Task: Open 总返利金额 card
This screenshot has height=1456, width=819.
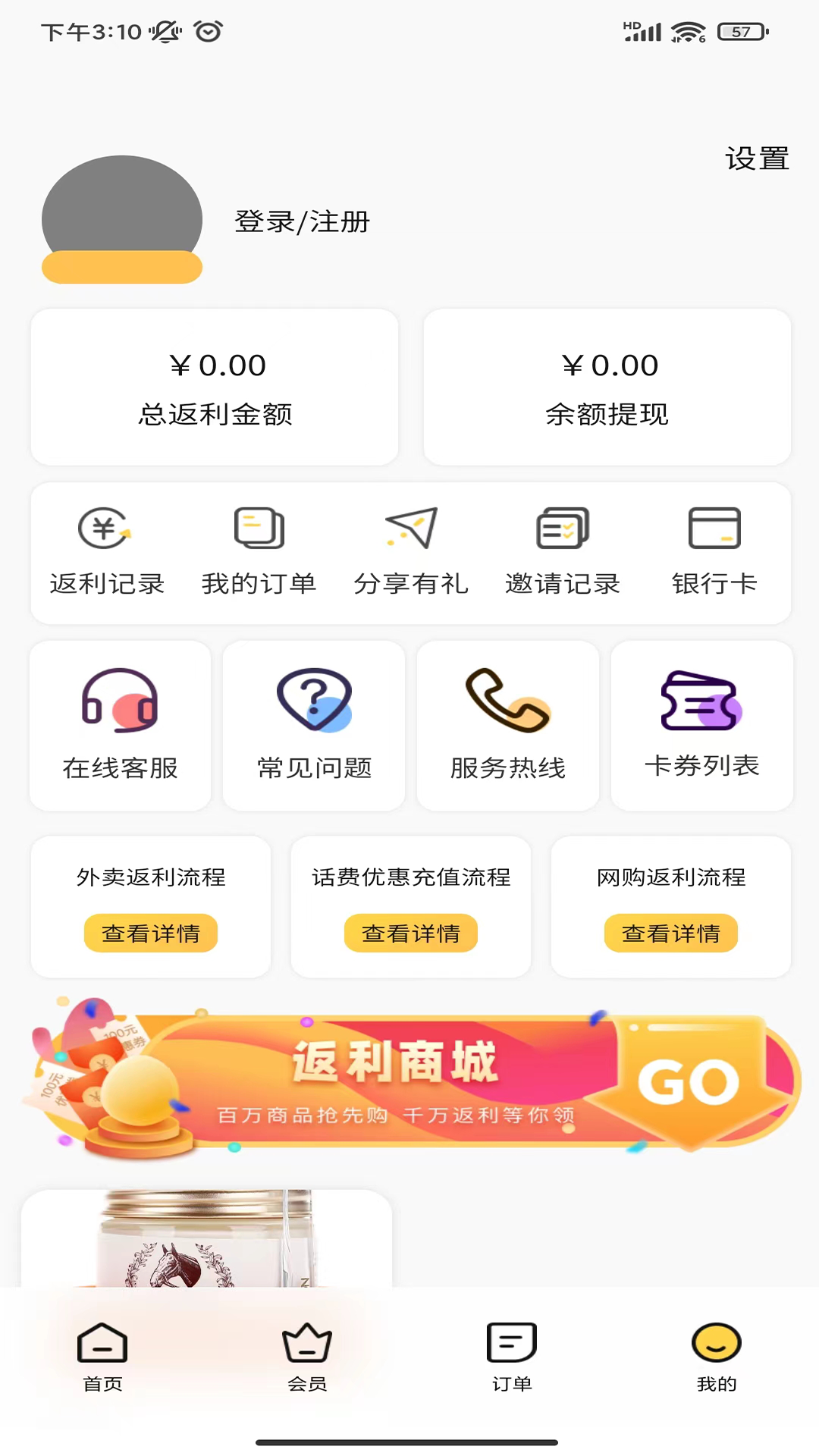Action: 215,387
